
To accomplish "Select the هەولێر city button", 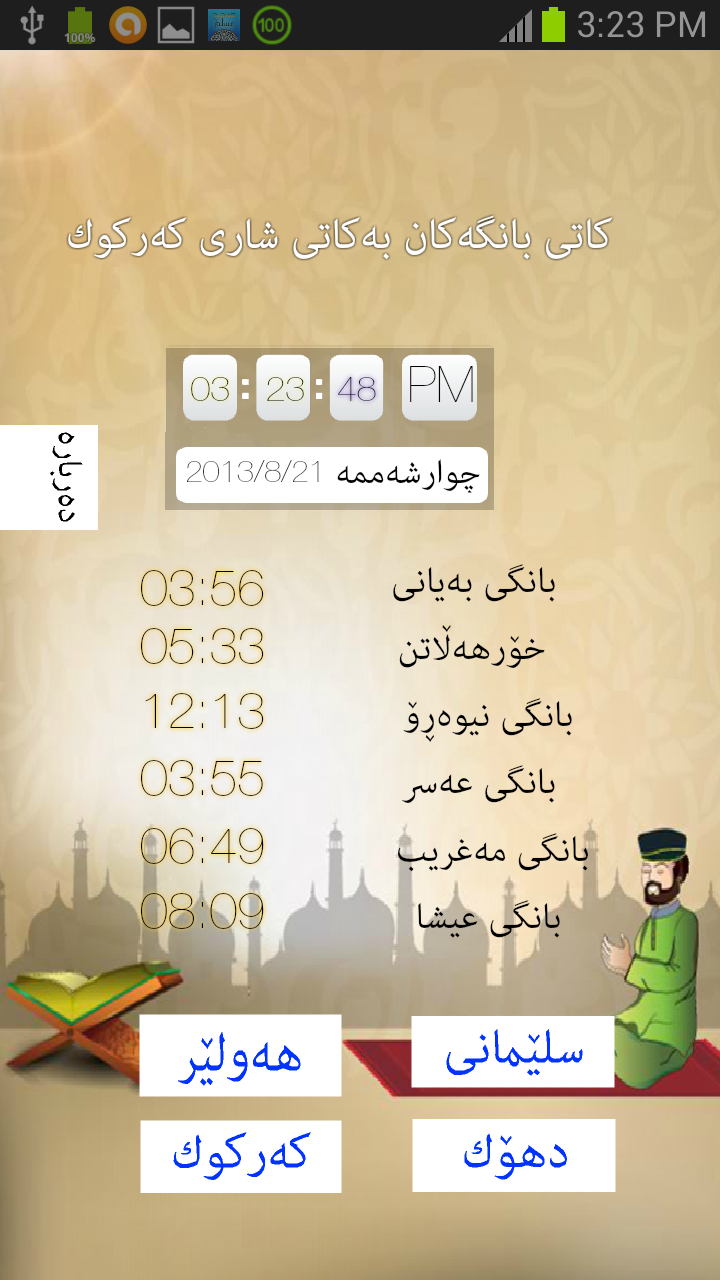I will [240, 1056].
